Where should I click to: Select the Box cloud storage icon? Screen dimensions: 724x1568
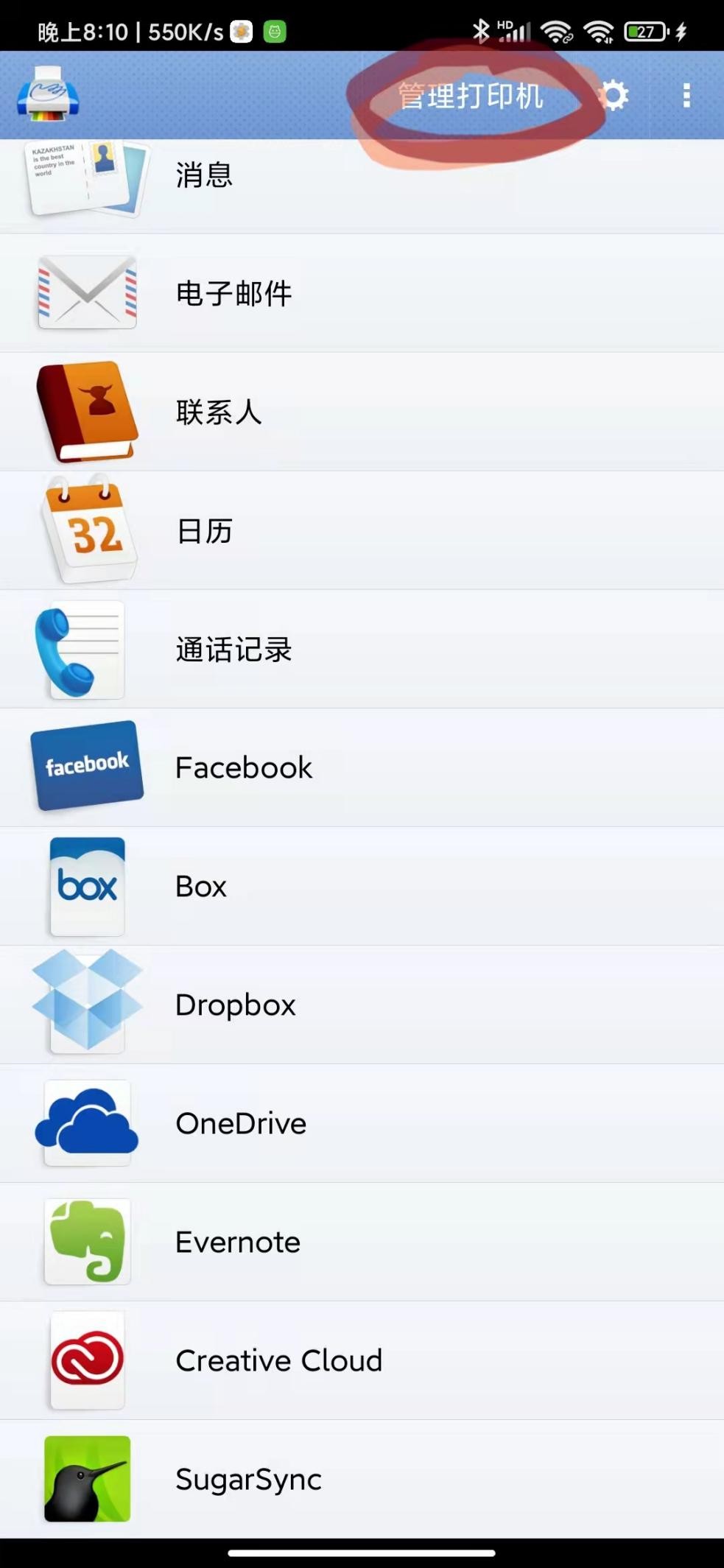[x=86, y=885]
